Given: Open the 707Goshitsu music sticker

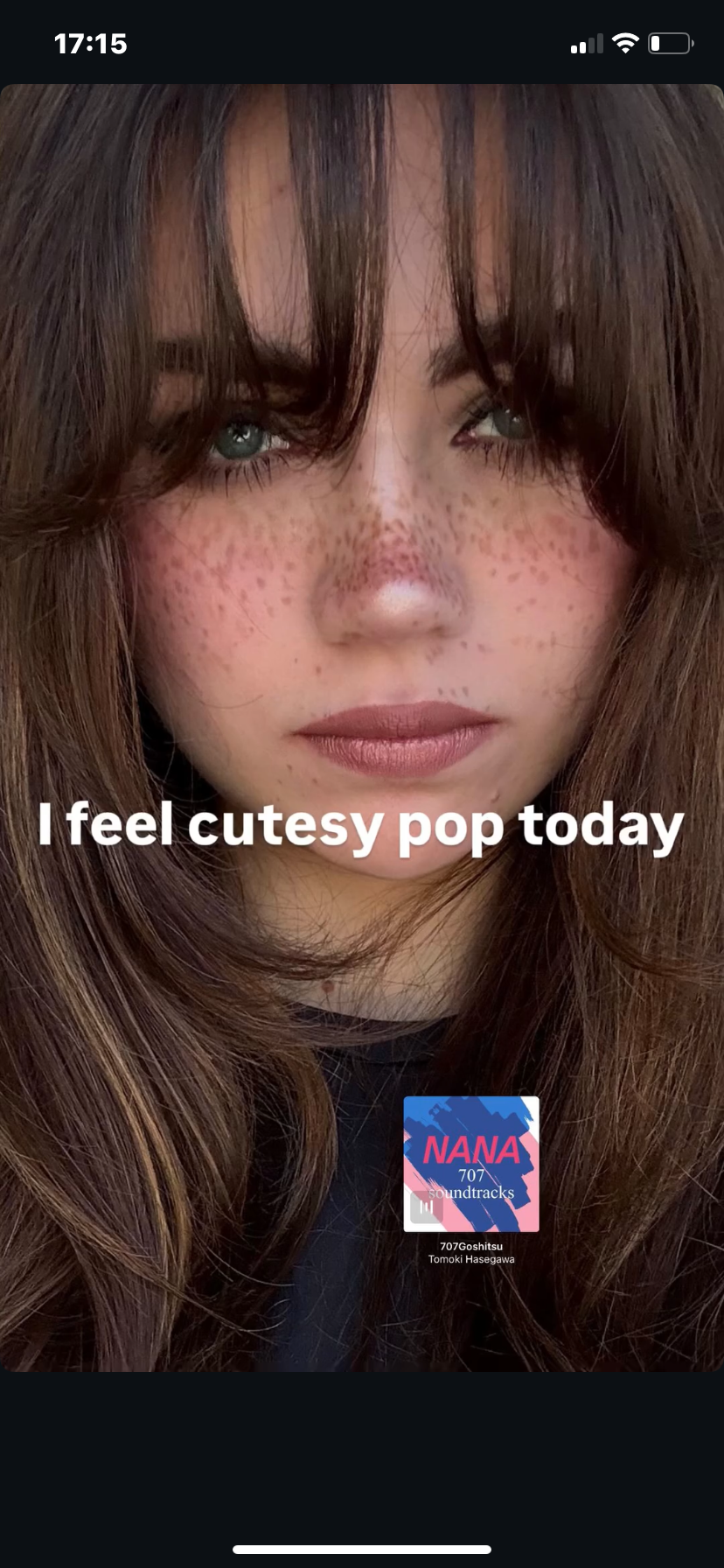Looking at the screenshot, I should click(471, 1164).
